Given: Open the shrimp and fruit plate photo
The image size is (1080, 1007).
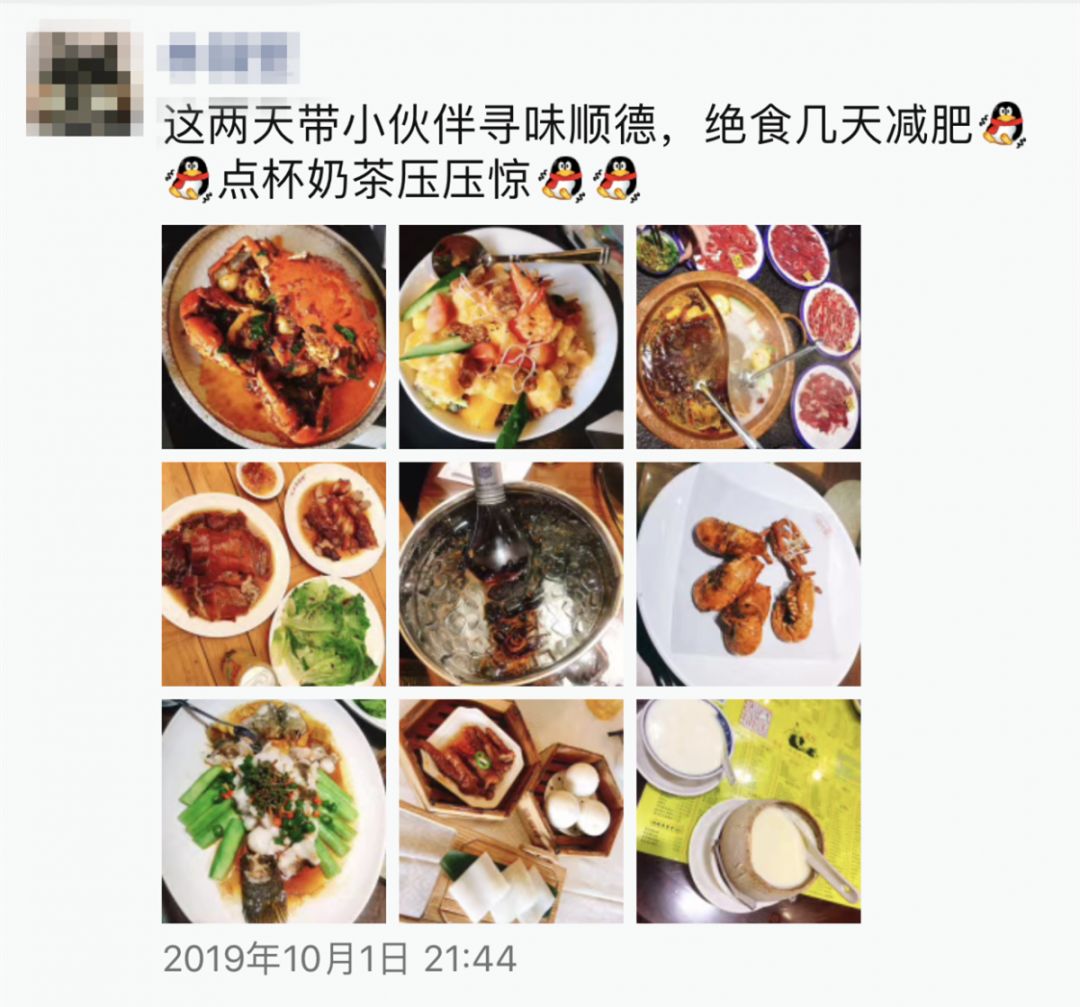Looking at the screenshot, I should point(510,336).
